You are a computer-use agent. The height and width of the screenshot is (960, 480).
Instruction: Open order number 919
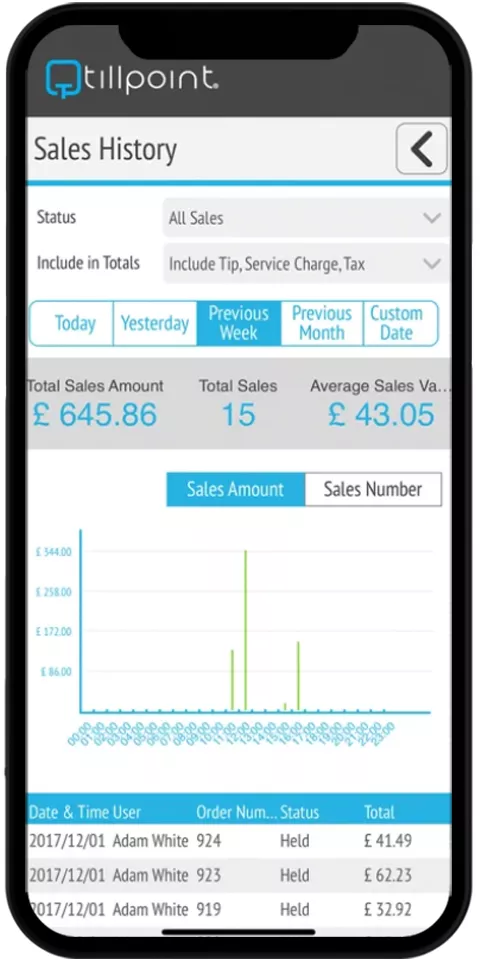[239, 910]
